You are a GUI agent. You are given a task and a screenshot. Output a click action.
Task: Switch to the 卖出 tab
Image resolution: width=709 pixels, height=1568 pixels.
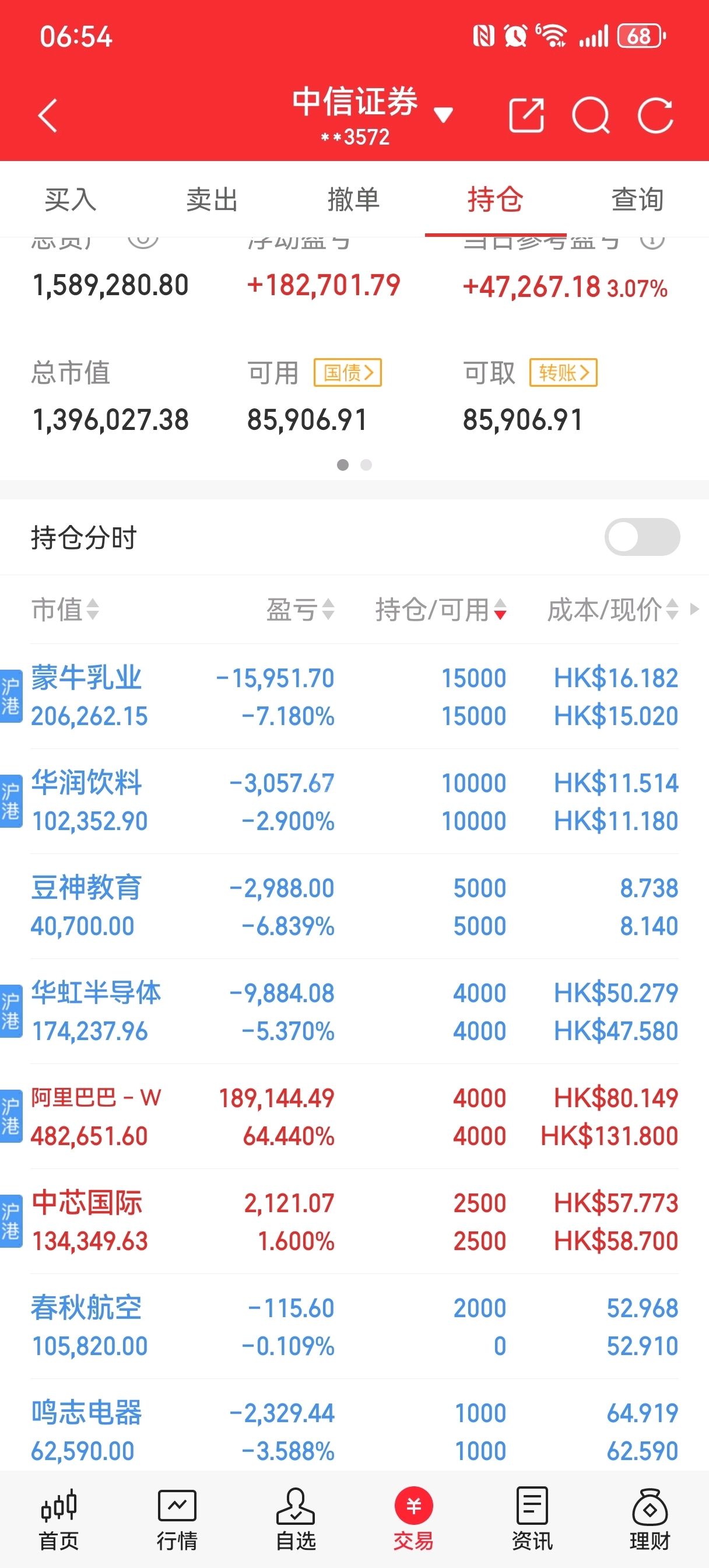pyautogui.click(x=212, y=199)
